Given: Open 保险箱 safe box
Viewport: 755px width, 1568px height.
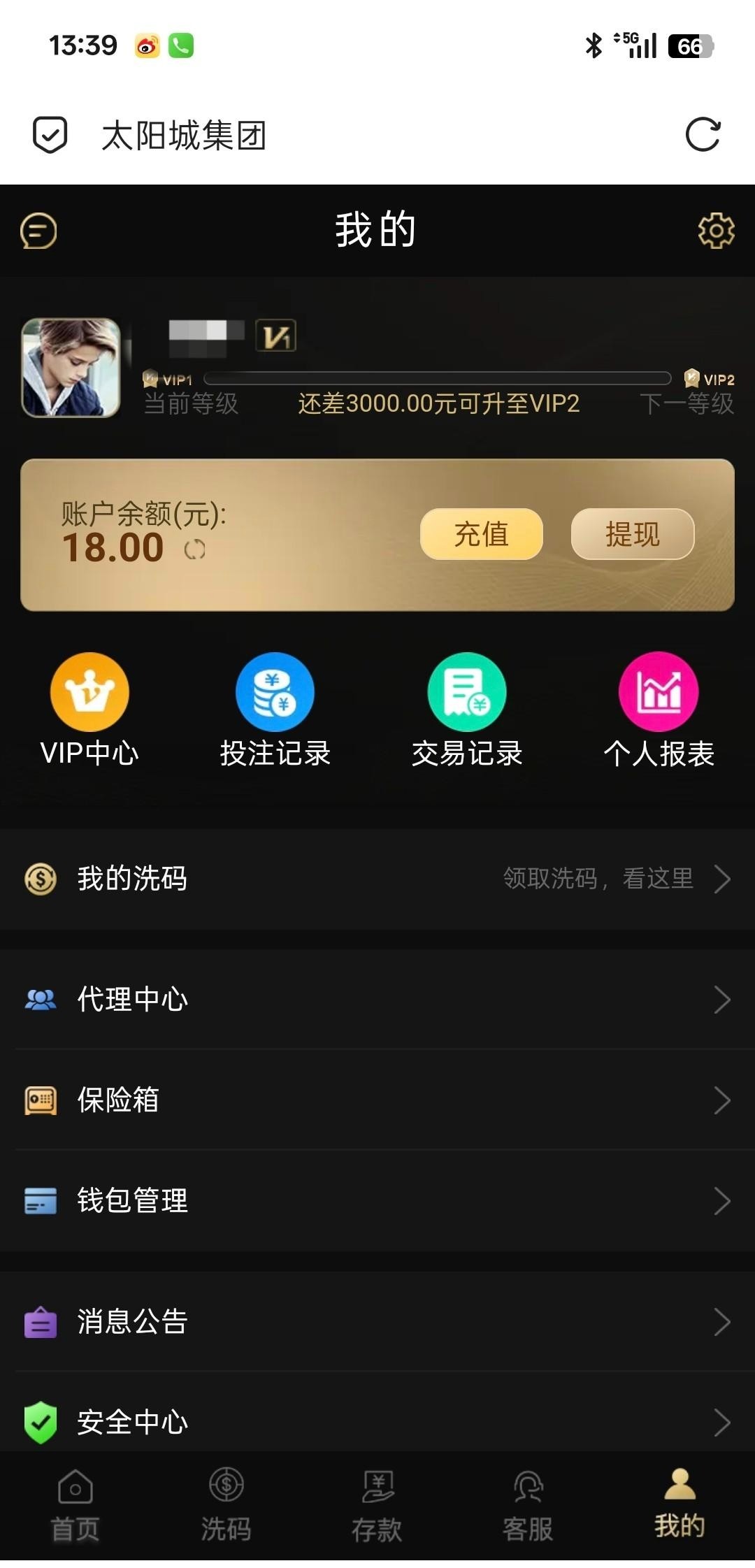Looking at the screenshot, I should (377, 1100).
